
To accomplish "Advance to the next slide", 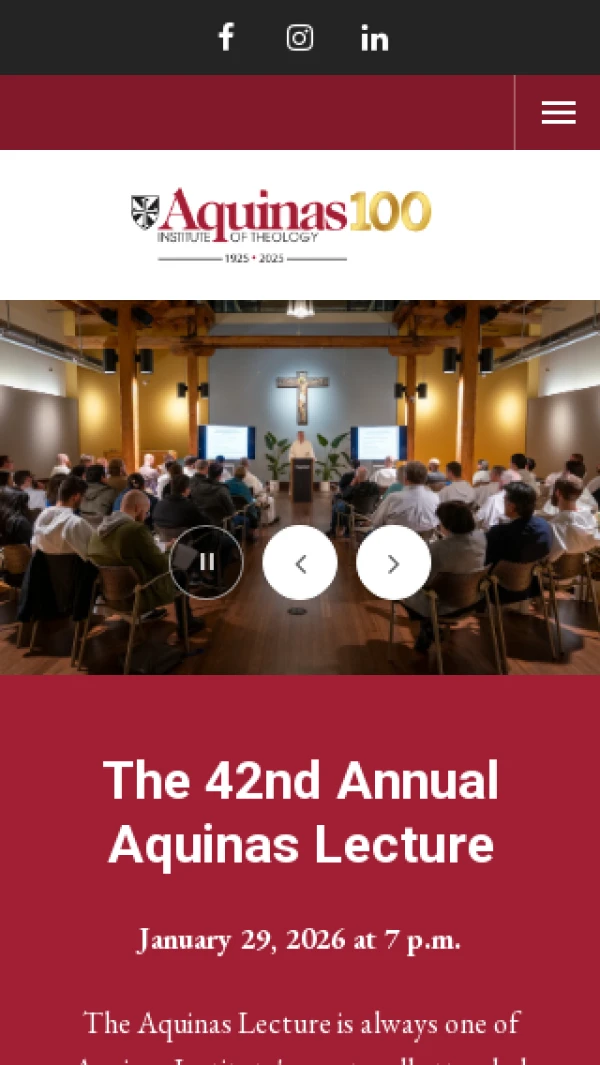I will [x=393, y=563].
